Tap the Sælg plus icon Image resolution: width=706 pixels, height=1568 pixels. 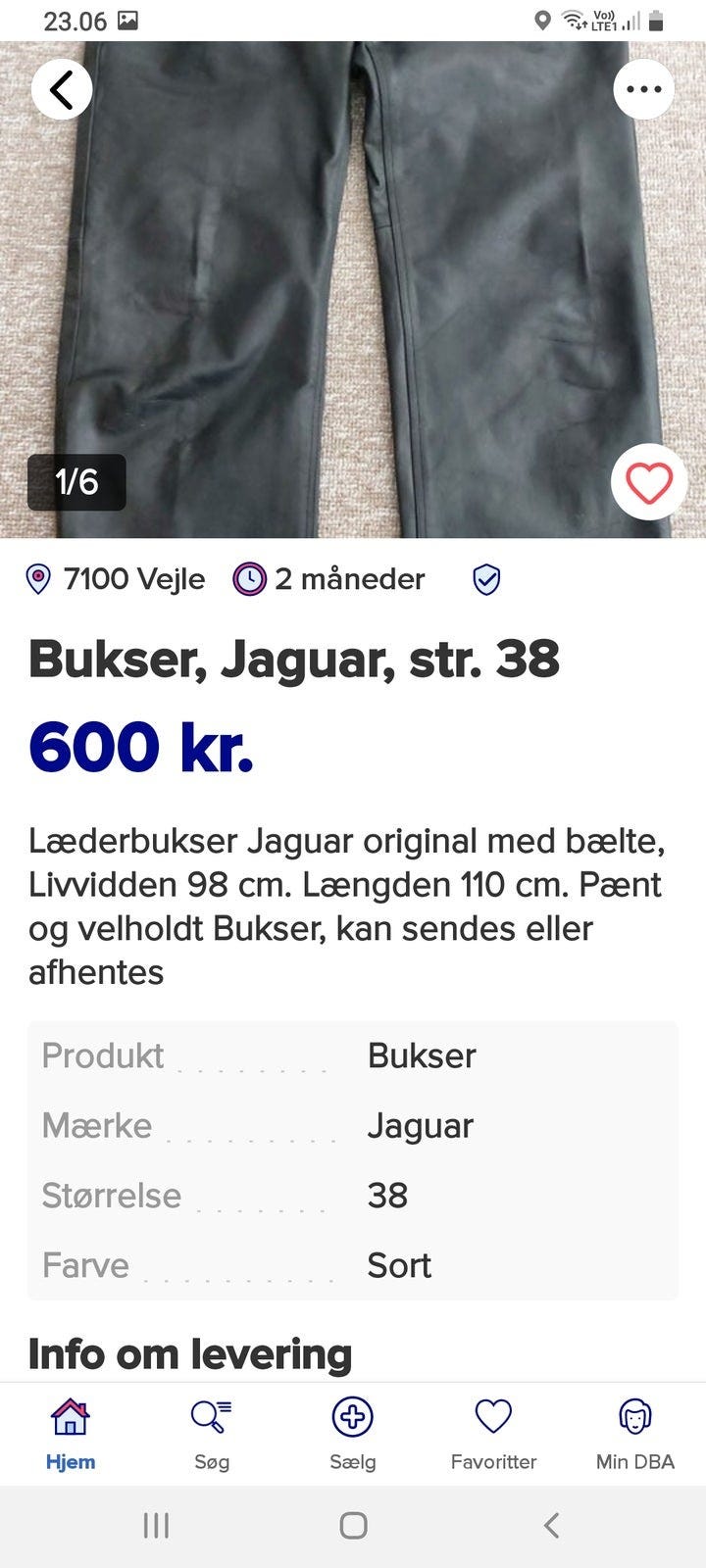pyautogui.click(x=353, y=1415)
